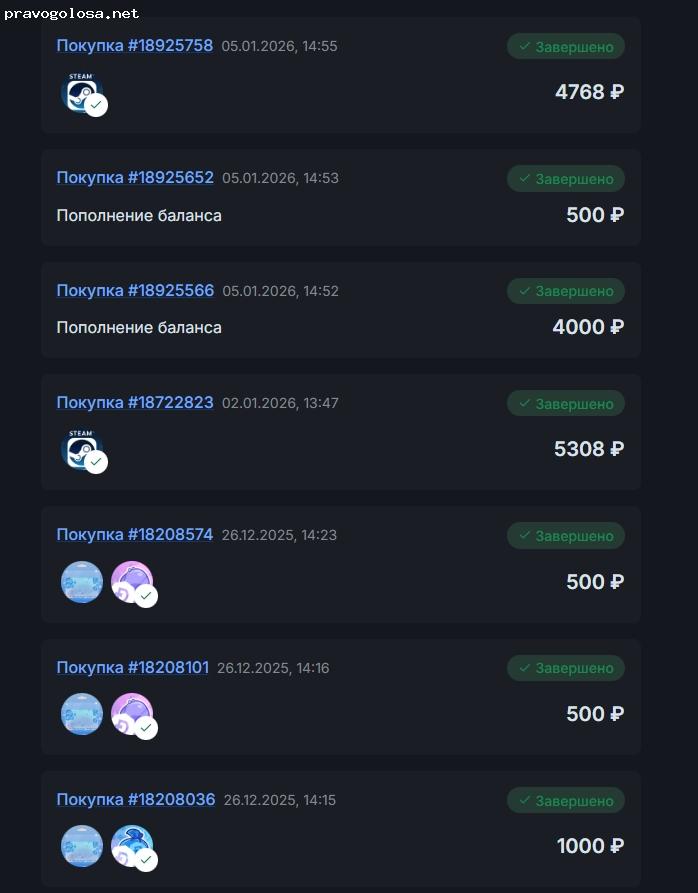Open purchase link #18722823

click(x=135, y=402)
